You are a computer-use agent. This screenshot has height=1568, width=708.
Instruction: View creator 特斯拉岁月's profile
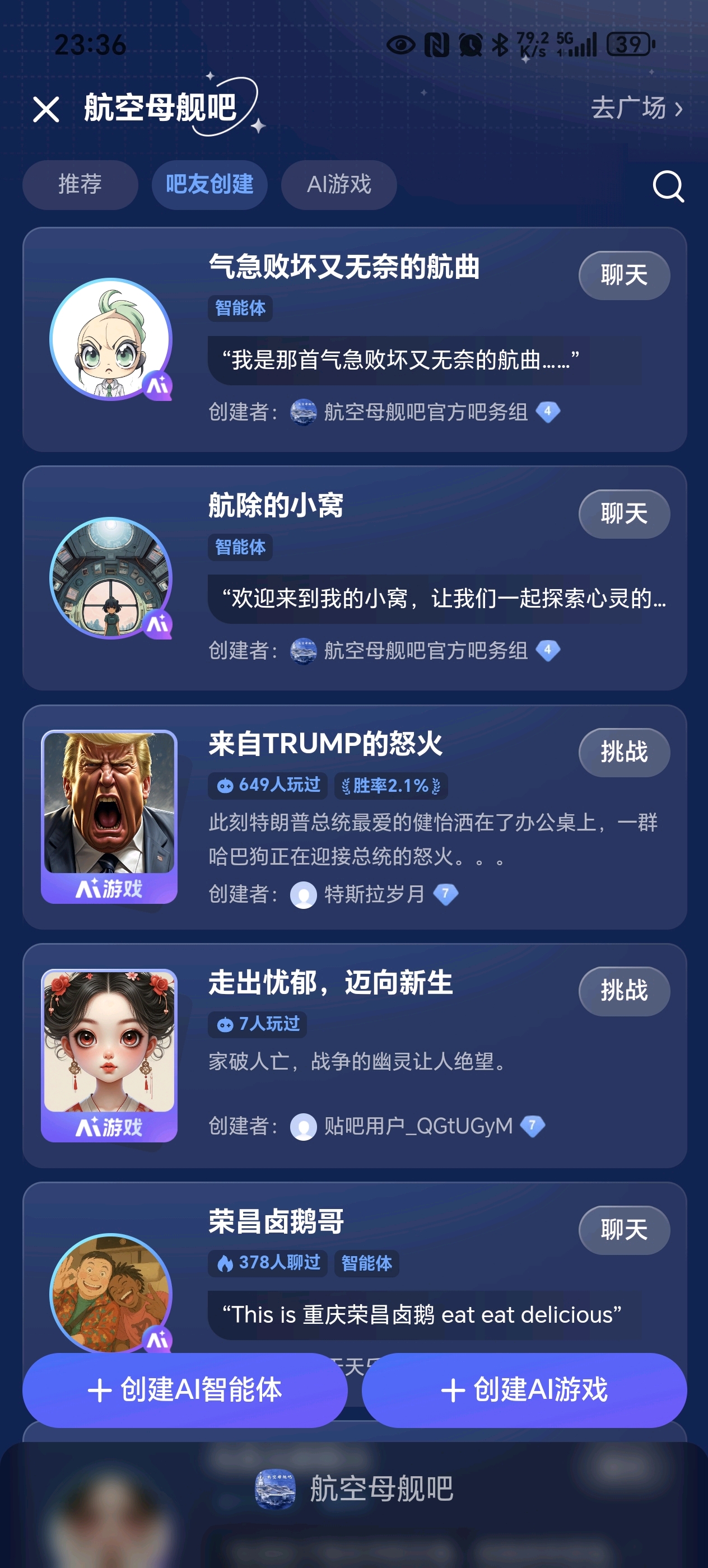pos(374,894)
